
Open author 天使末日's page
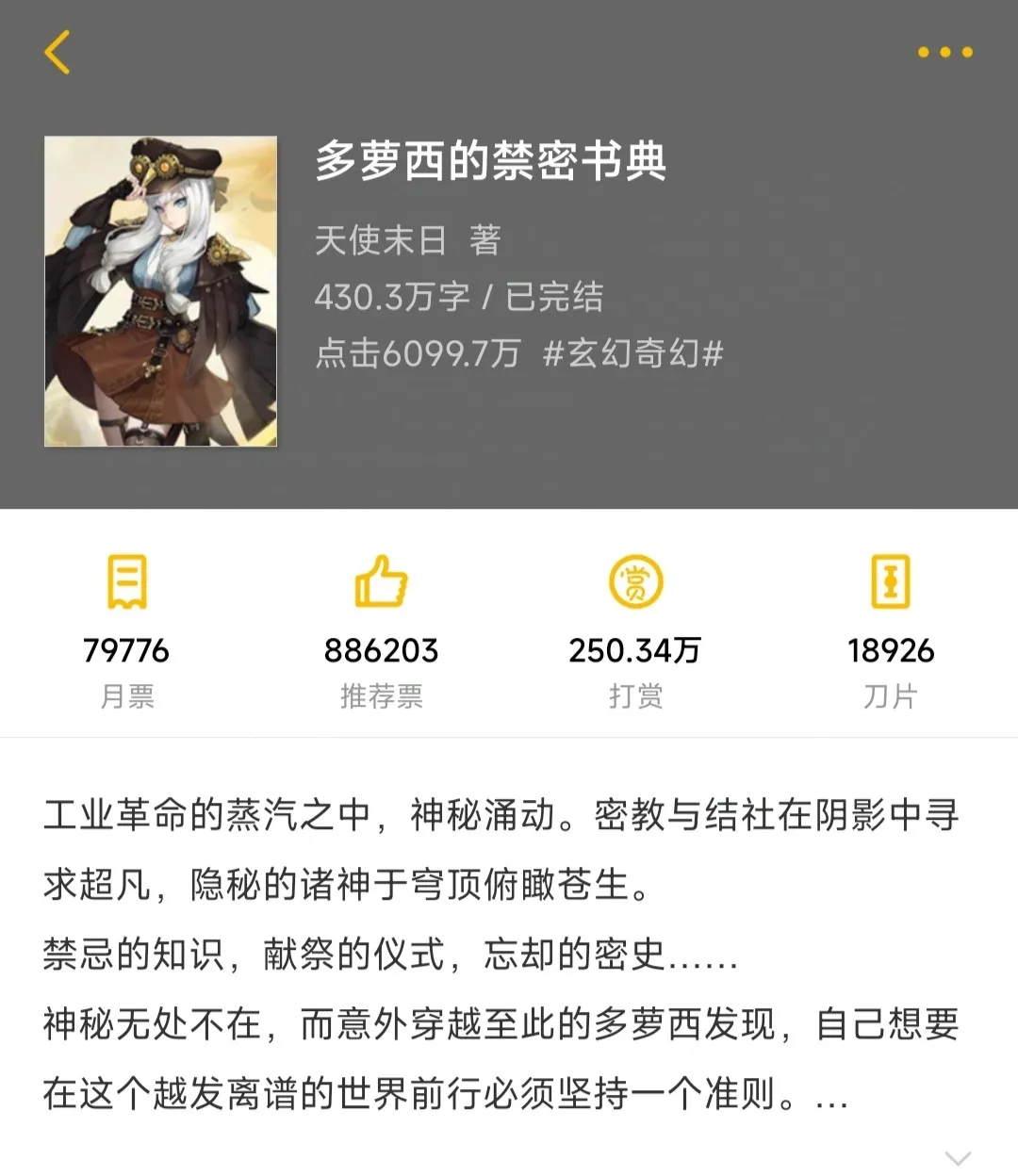380,240
